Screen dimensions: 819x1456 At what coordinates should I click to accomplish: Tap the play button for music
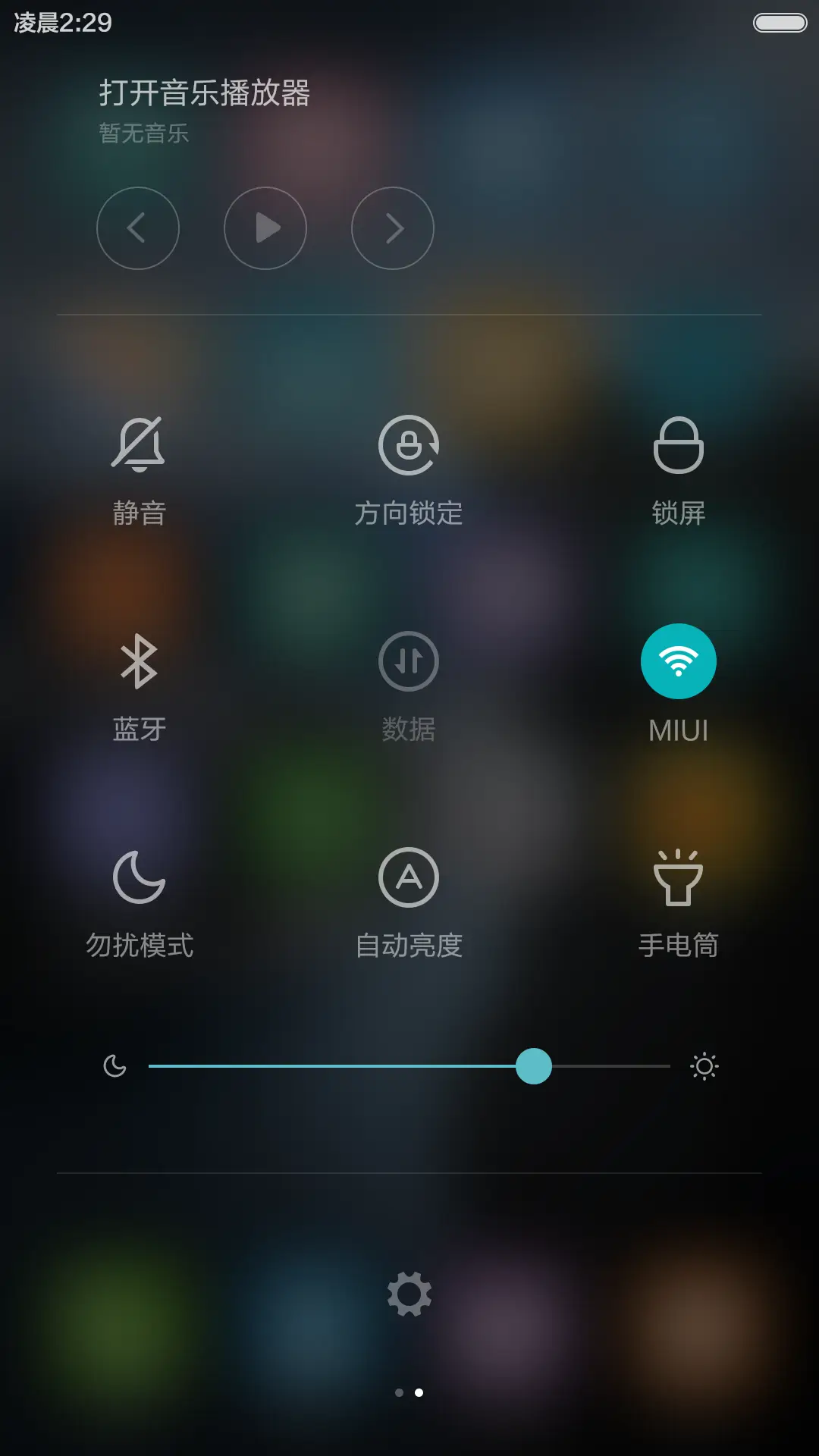[265, 227]
